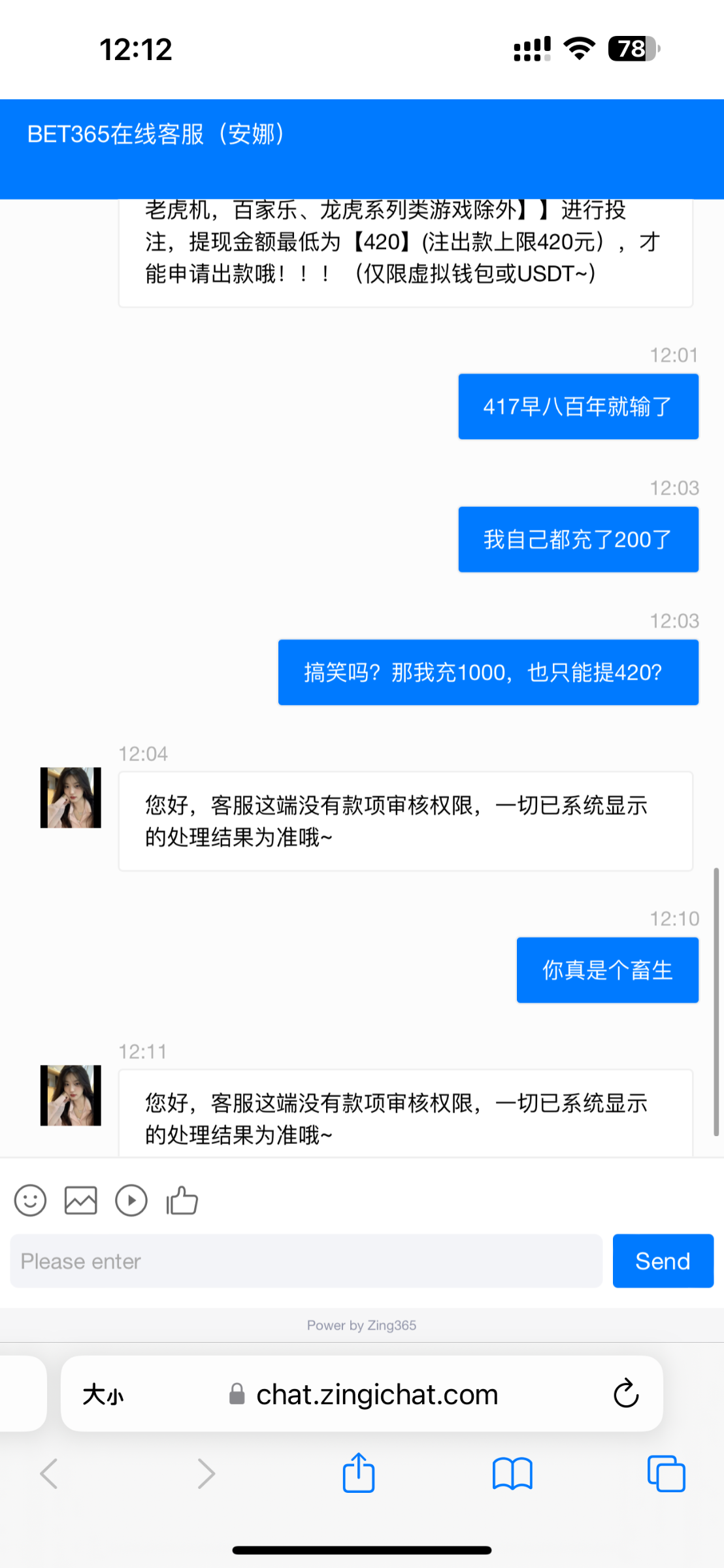Screen dimensions: 724x1568
Task: Attach an image to the chat
Action: (x=81, y=1200)
